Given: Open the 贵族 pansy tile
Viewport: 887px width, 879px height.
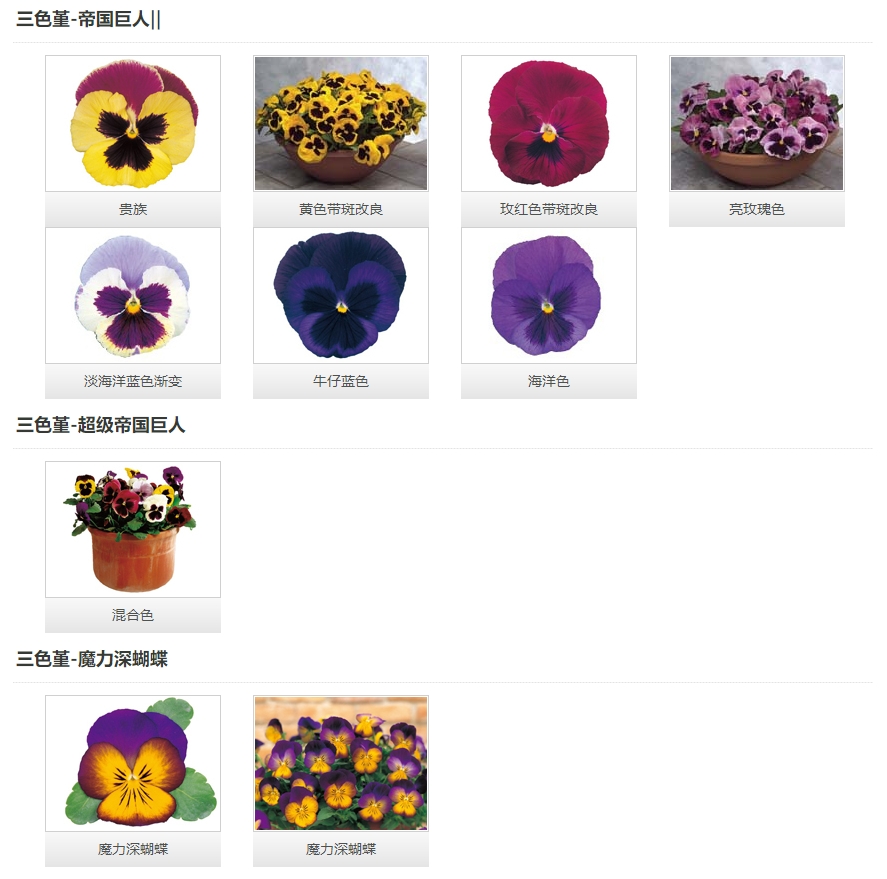Looking at the screenshot, I should tap(133, 124).
